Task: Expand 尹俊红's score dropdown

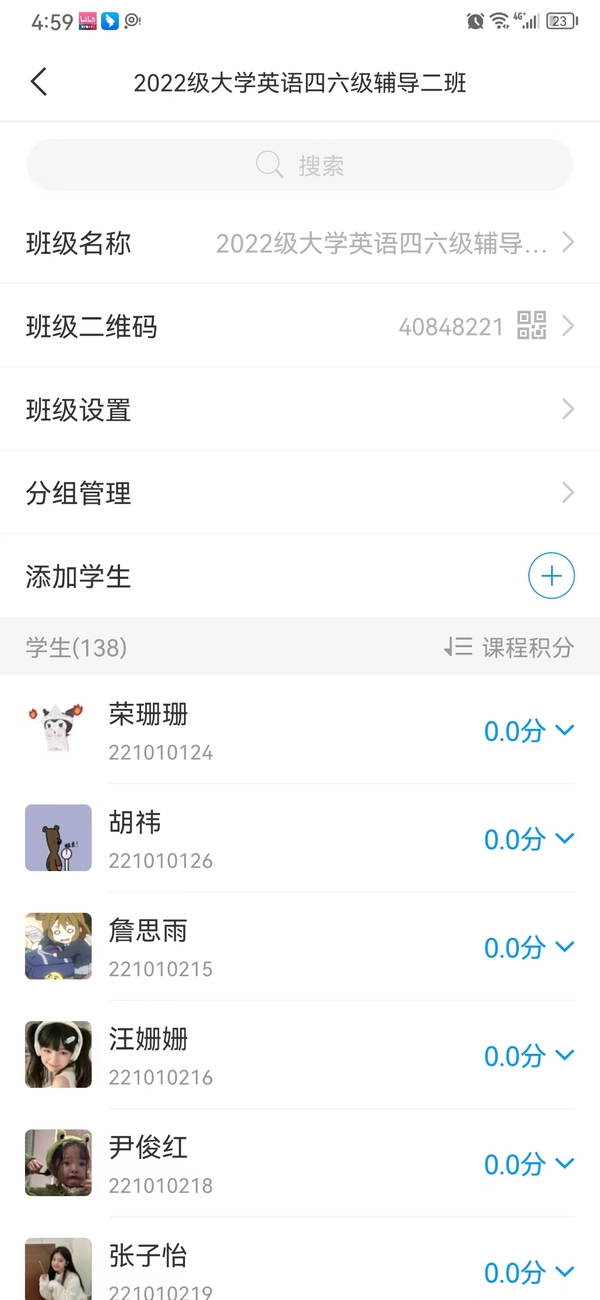Action: coord(529,1163)
